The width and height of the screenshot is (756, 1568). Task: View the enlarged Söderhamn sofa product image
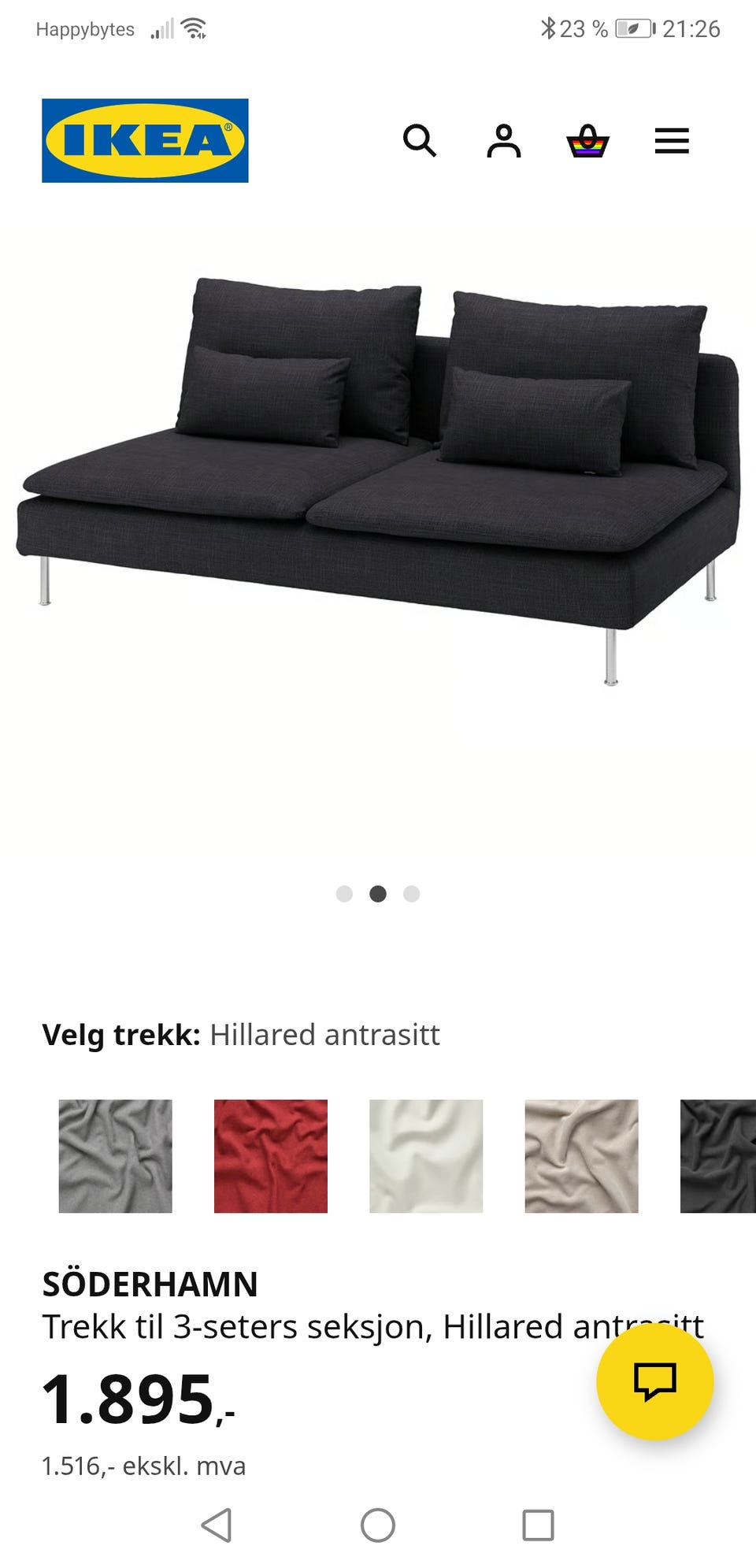378,480
